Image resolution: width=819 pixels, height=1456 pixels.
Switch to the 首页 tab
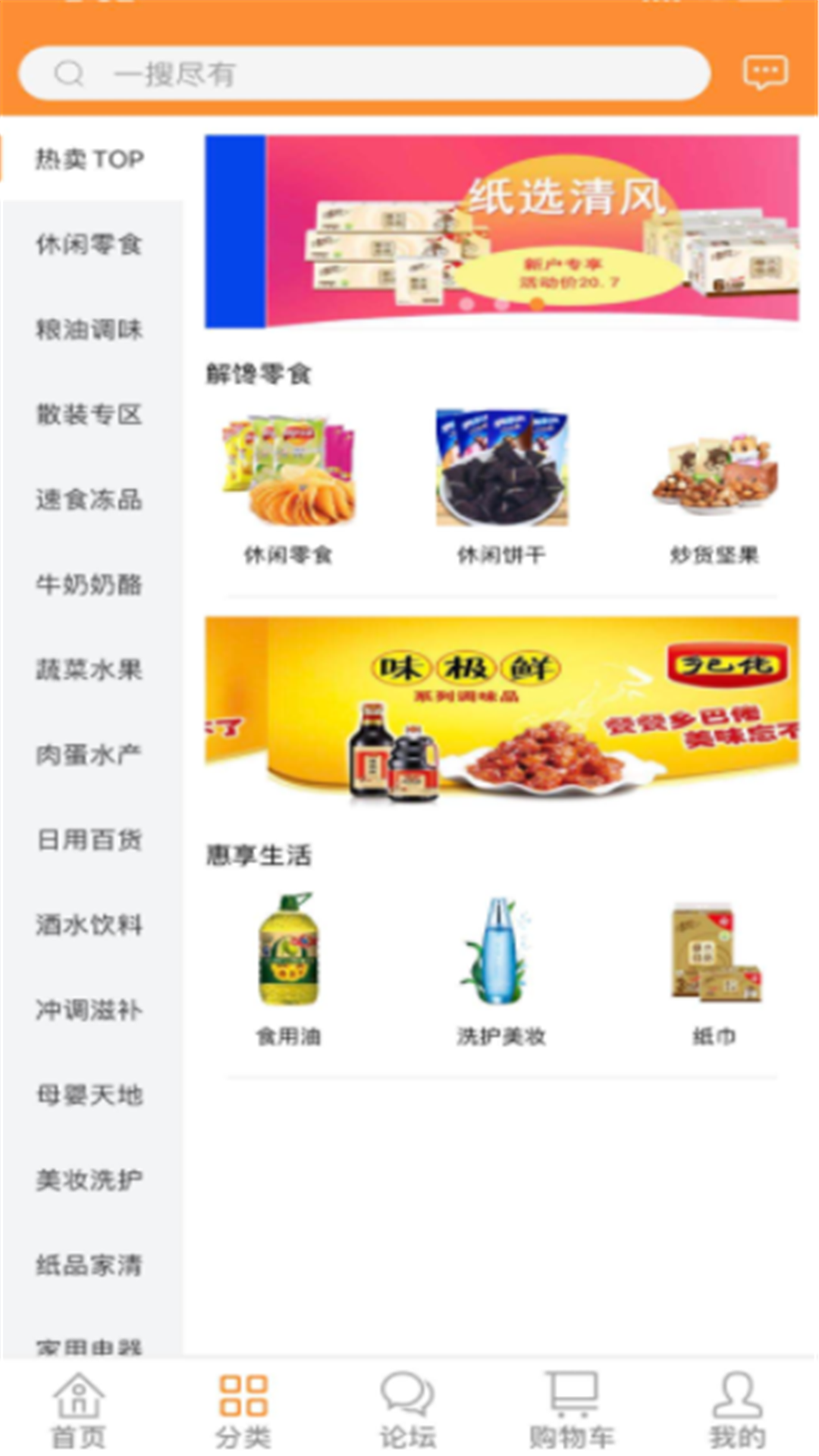[x=79, y=1410]
